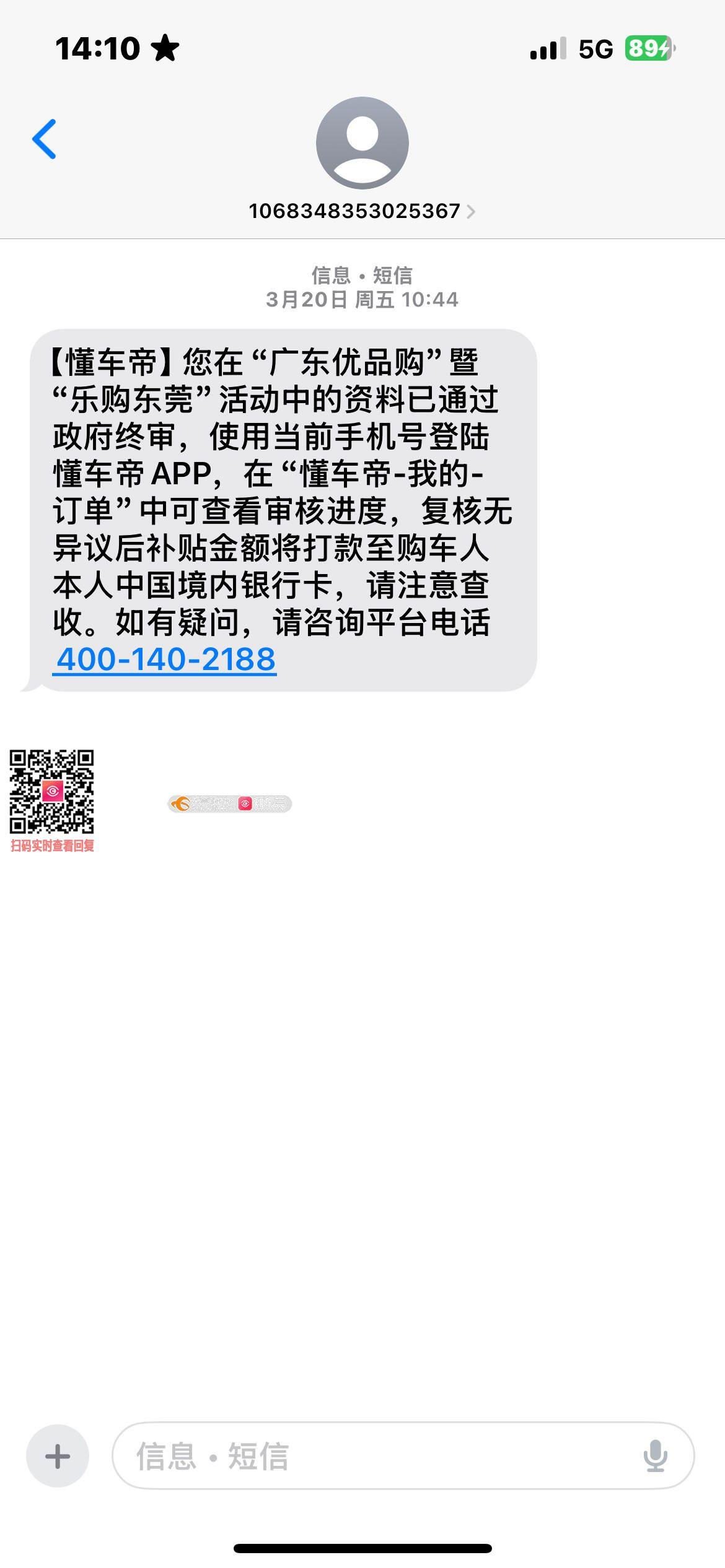Call the linked number 400-140-2188
This screenshot has width=725, height=1568.
tap(166, 659)
